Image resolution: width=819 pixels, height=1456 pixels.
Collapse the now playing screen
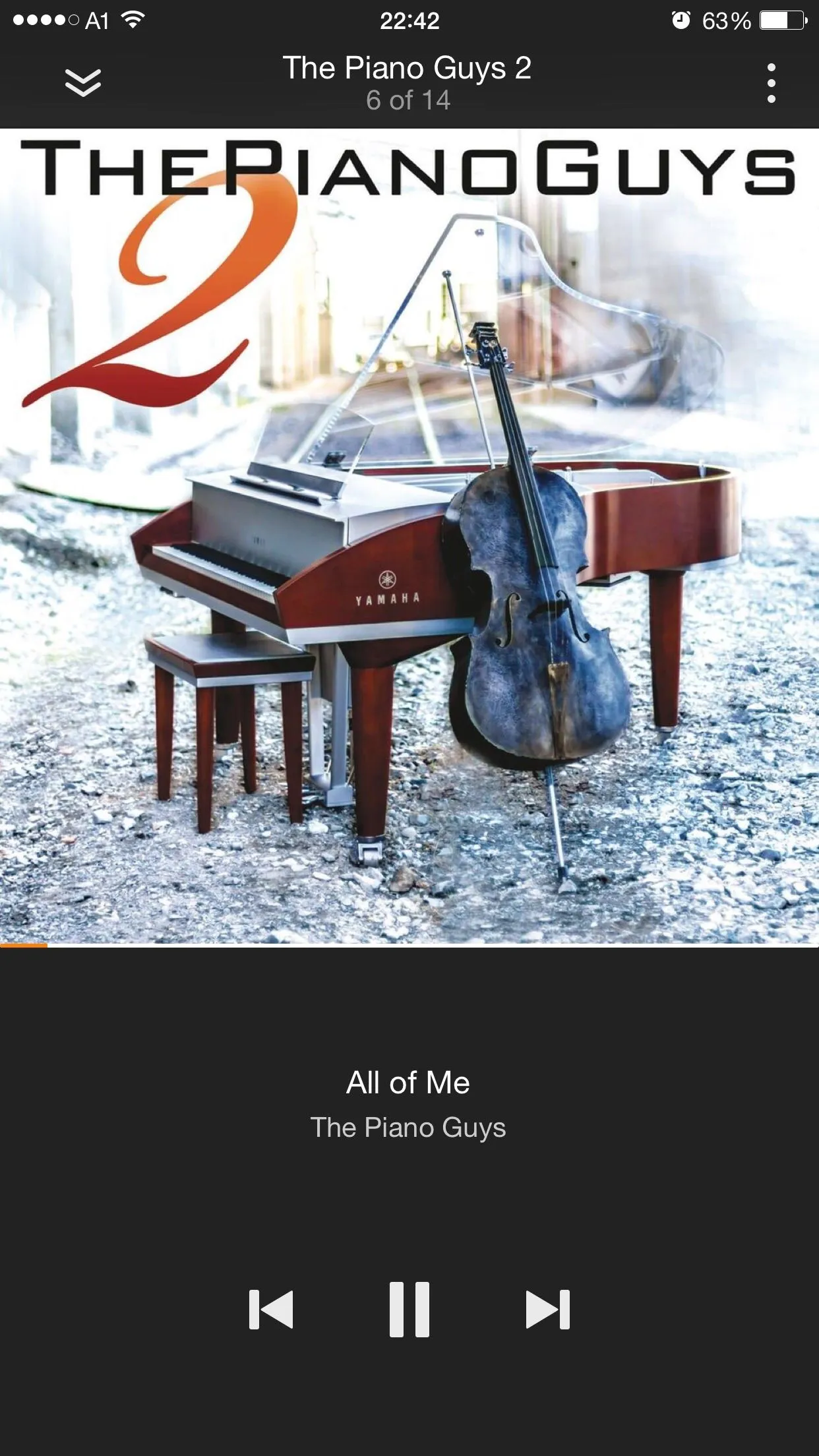tap(83, 83)
